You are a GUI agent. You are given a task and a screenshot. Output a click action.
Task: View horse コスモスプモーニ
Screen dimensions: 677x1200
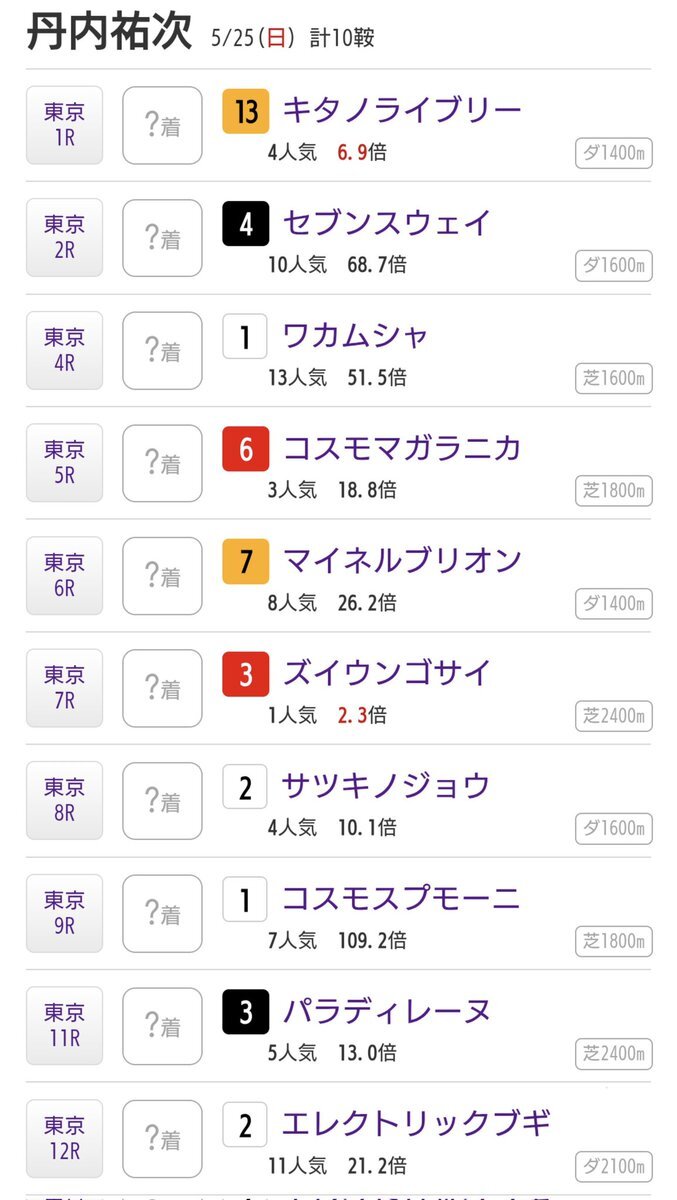pyautogui.click(x=402, y=898)
